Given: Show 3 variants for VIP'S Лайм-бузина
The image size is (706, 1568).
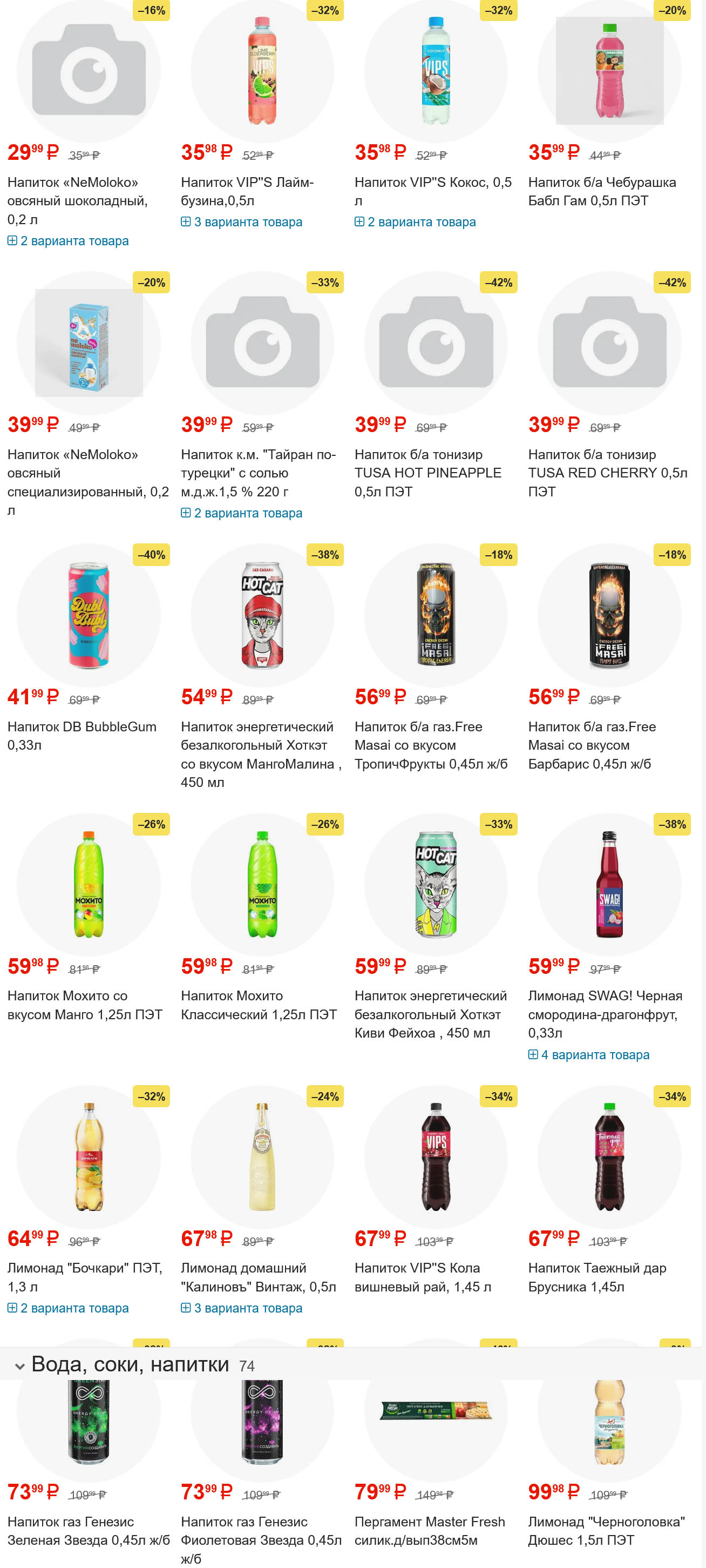Looking at the screenshot, I should (241, 222).
